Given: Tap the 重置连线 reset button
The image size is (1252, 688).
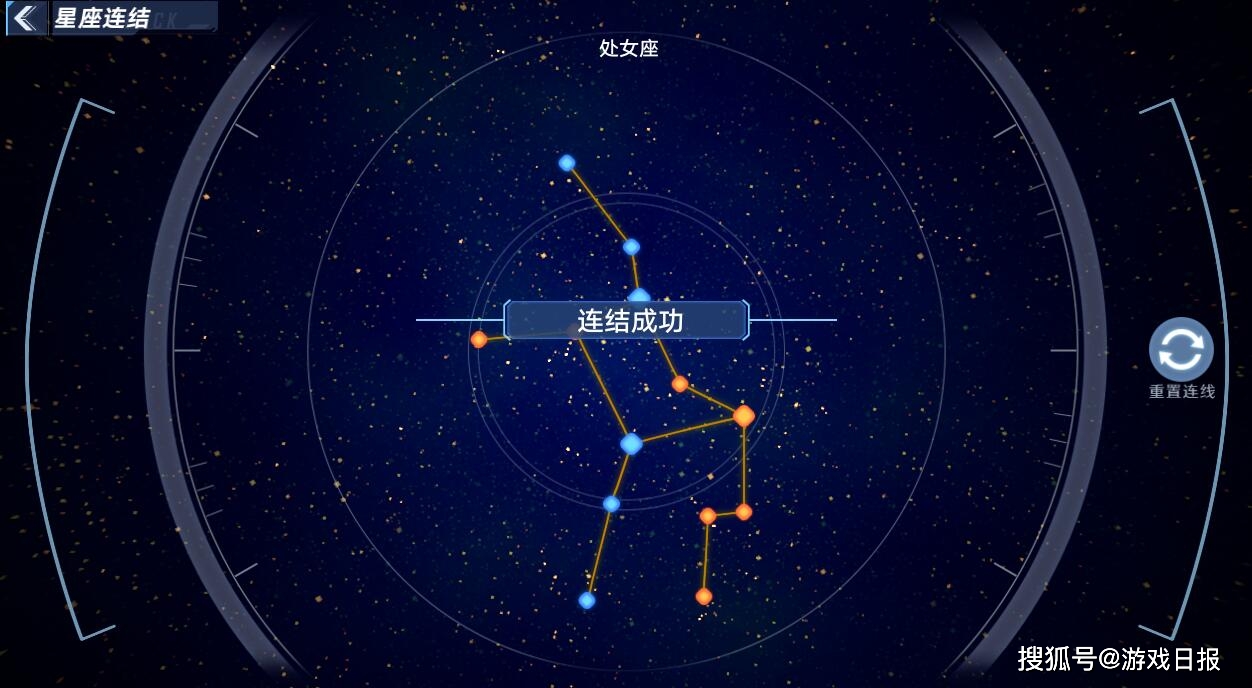Looking at the screenshot, I should (1181, 350).
